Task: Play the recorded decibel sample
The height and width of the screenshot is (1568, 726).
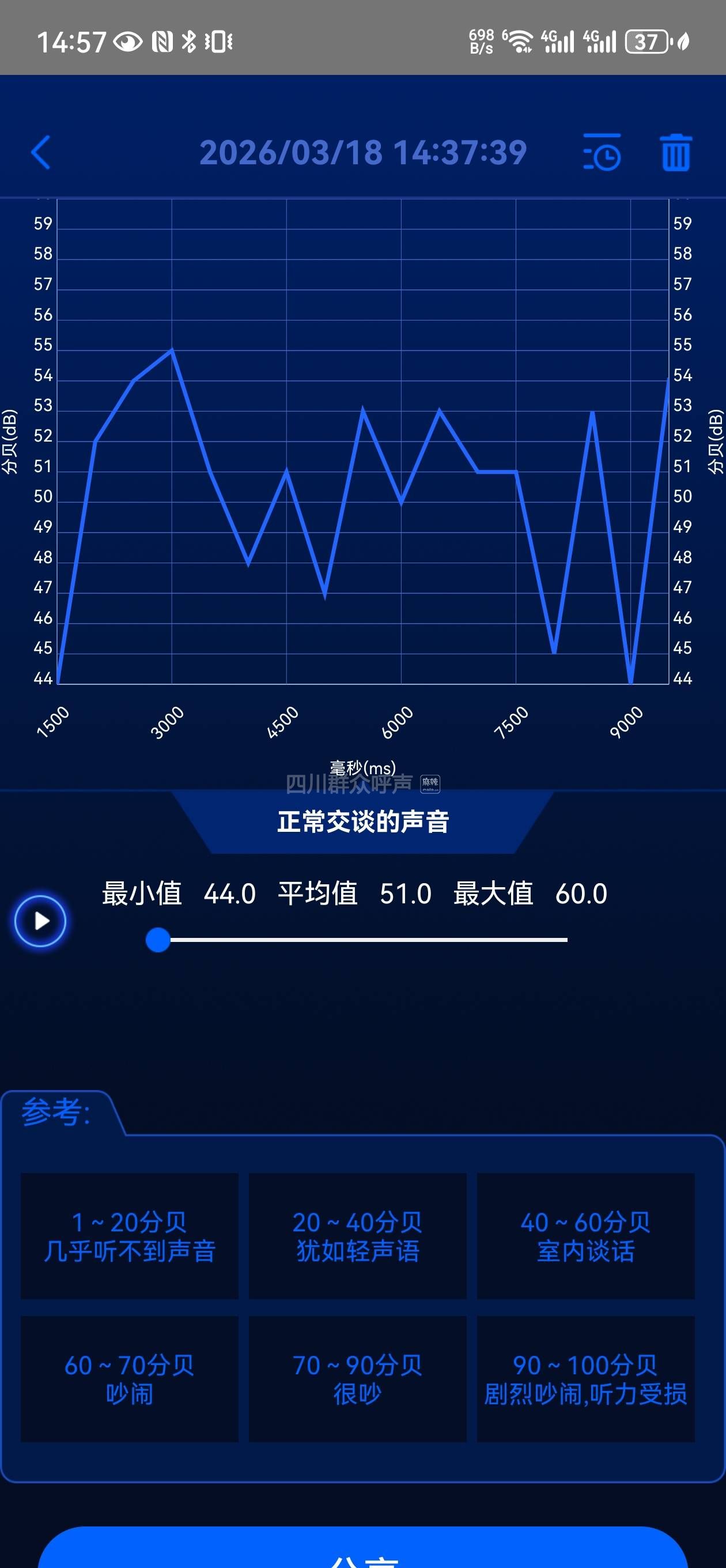Action: pos(40,921)
